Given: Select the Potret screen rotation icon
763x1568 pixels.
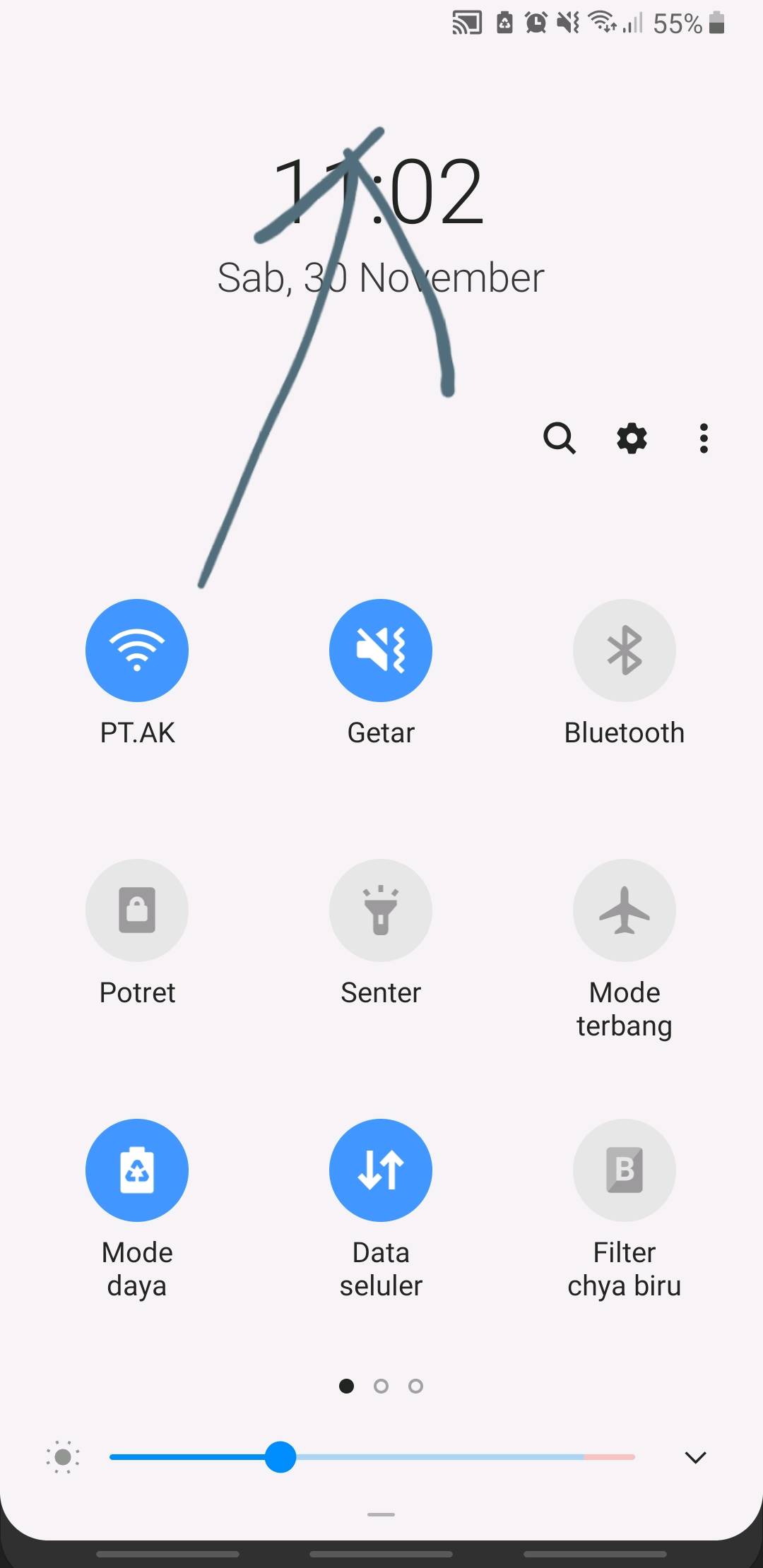Looking at the screenshot, I should 137,910.
